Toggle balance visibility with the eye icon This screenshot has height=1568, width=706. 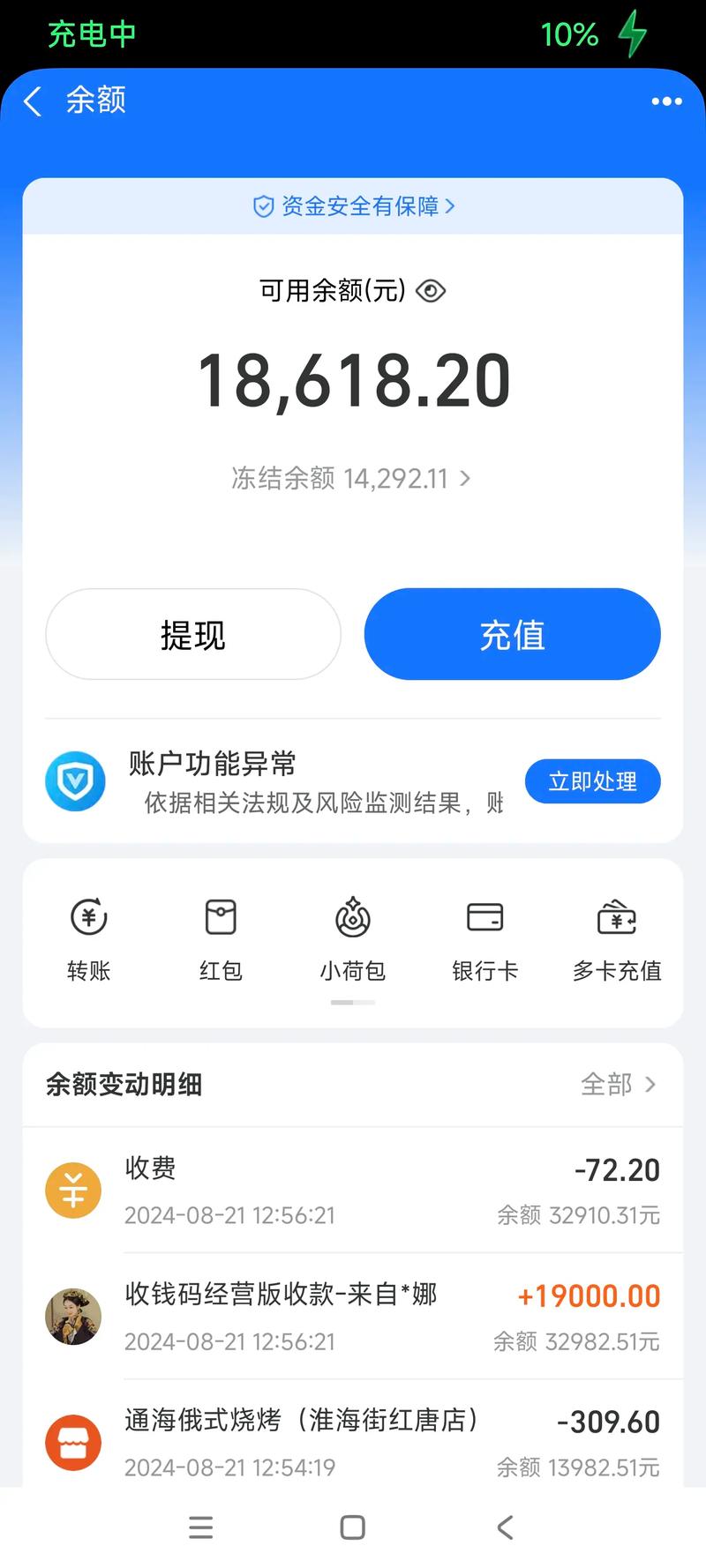(430, 291)
